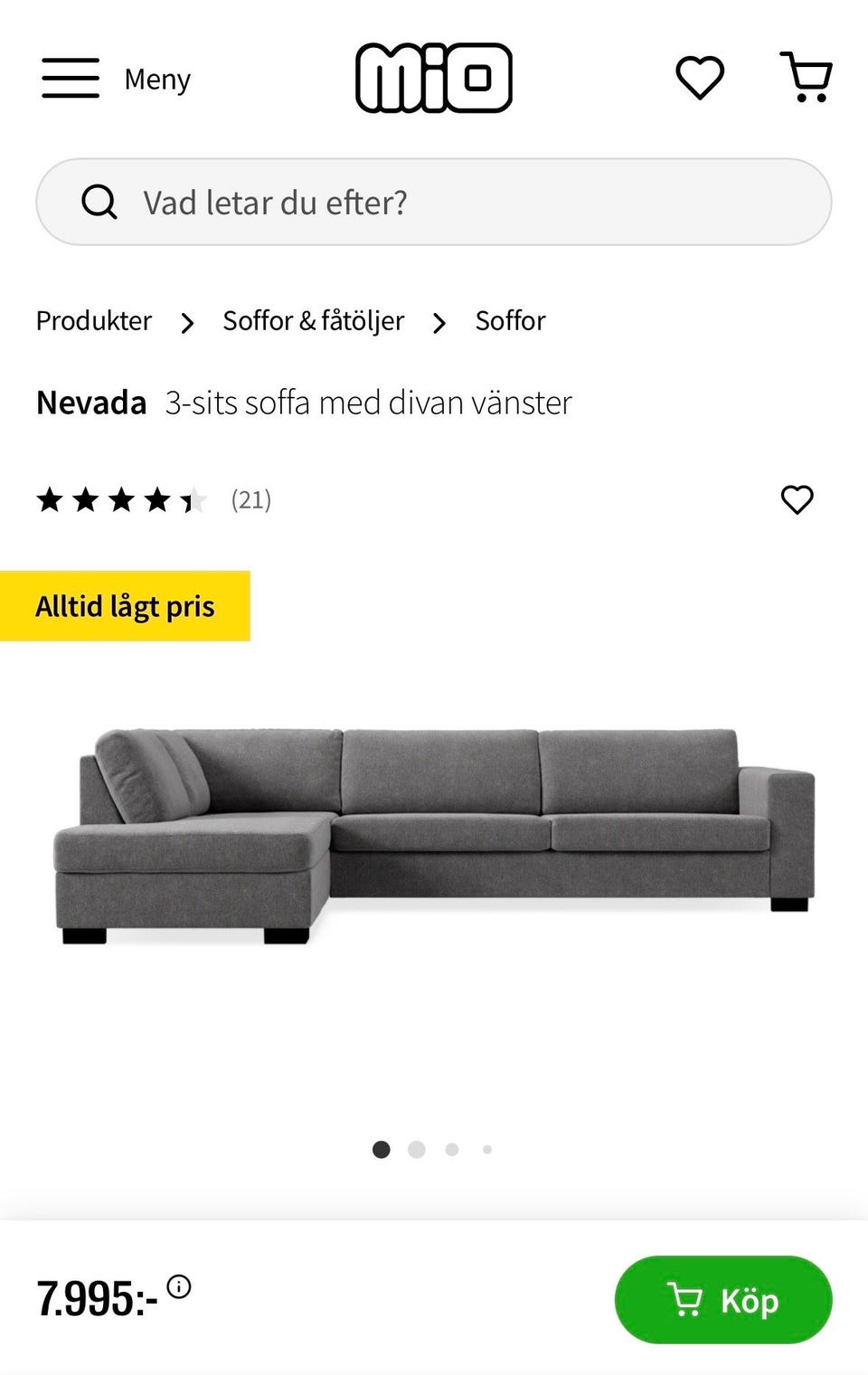Click the chevron after Produkter breadcrumb
The width and height of the screenshot is (868, 1375).
click(187, 322)
